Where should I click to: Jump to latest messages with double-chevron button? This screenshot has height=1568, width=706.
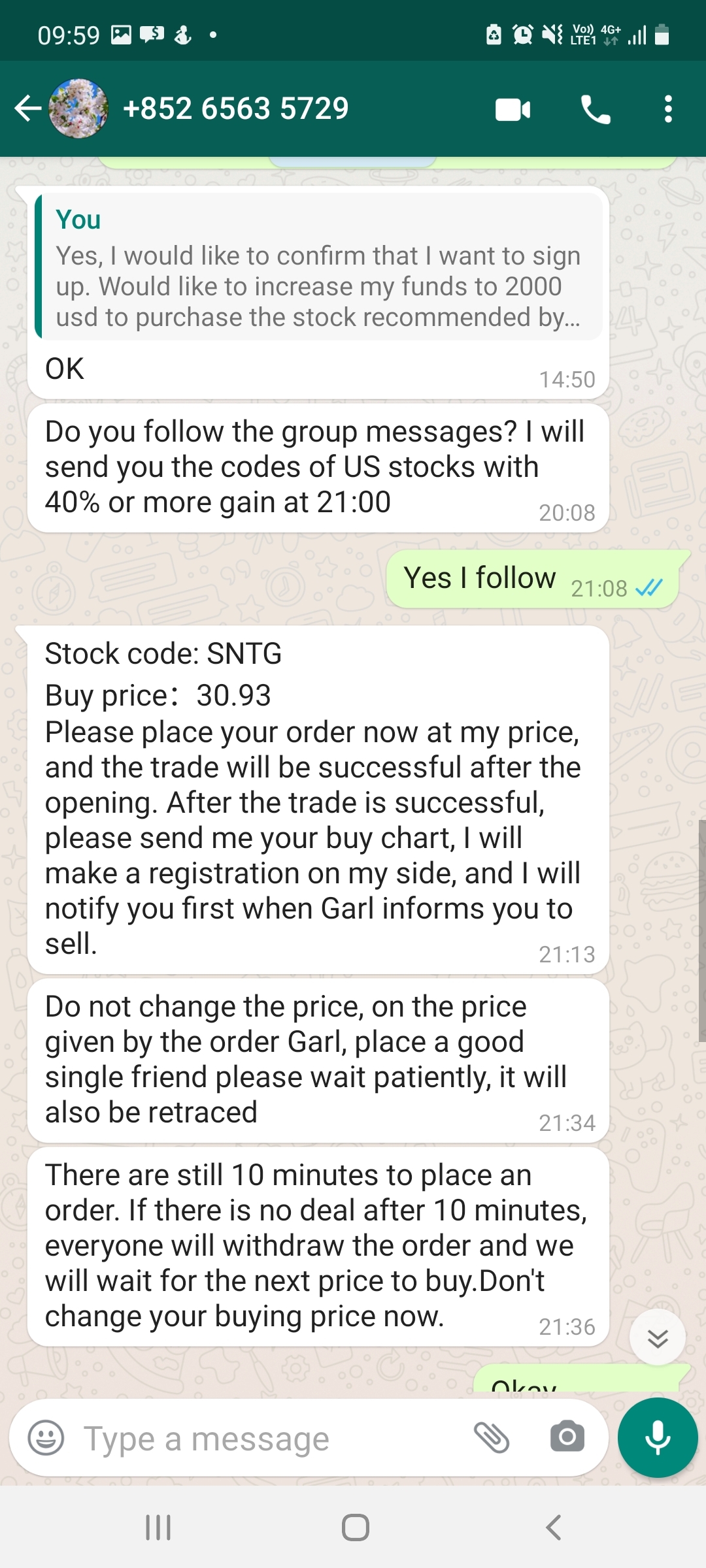658,1338
